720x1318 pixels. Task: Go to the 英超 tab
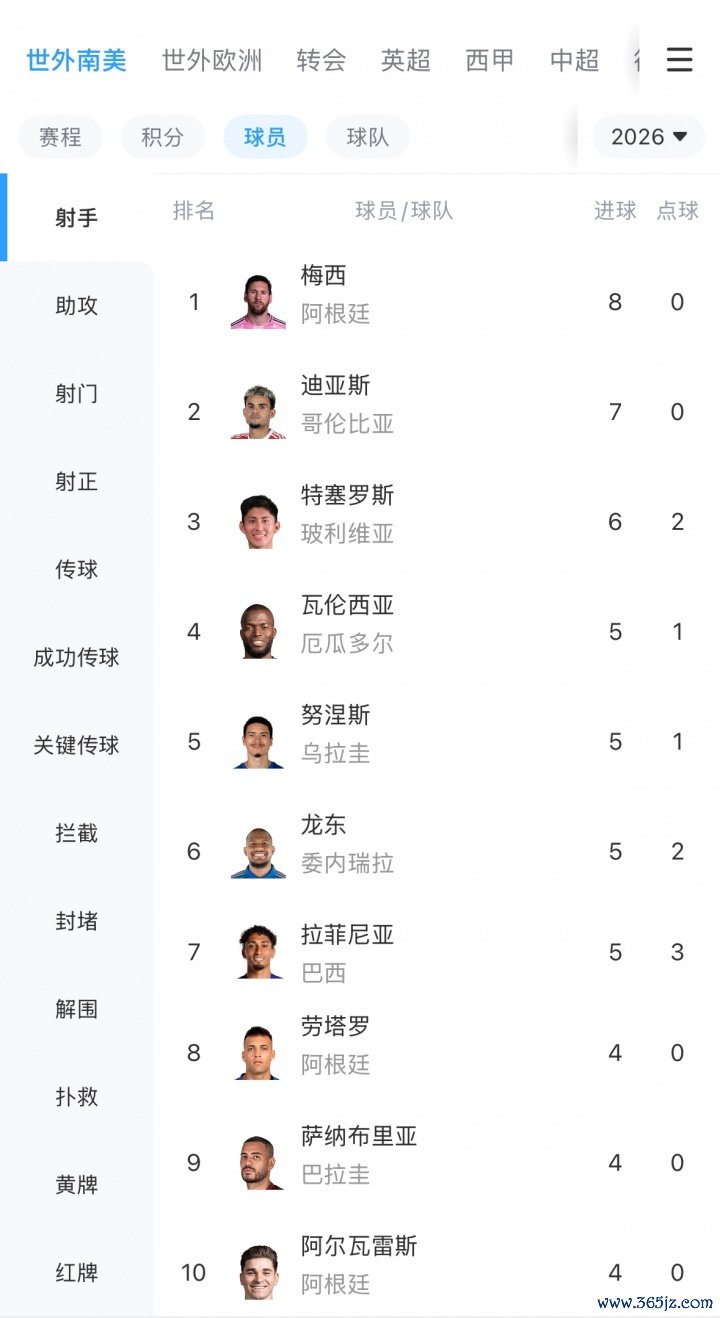click(x=405, y=60)
